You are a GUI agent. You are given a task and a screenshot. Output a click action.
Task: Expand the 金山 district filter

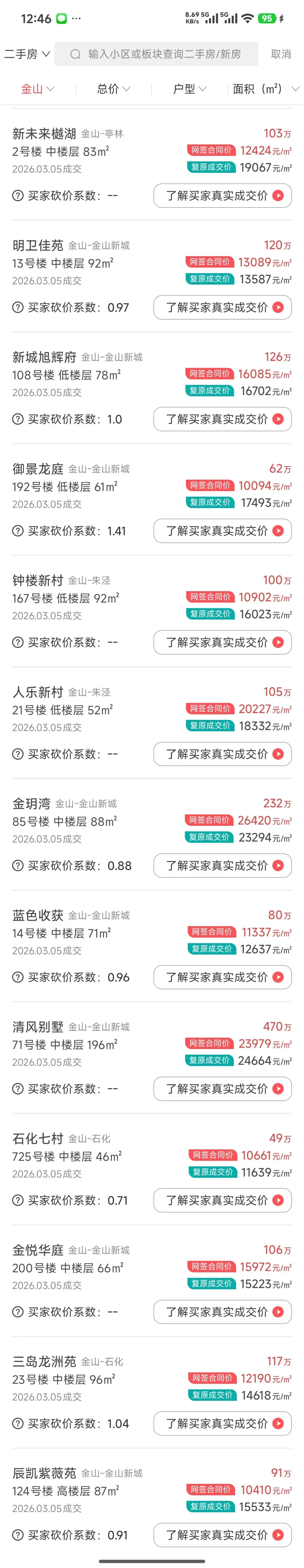[x=38, y=89]
